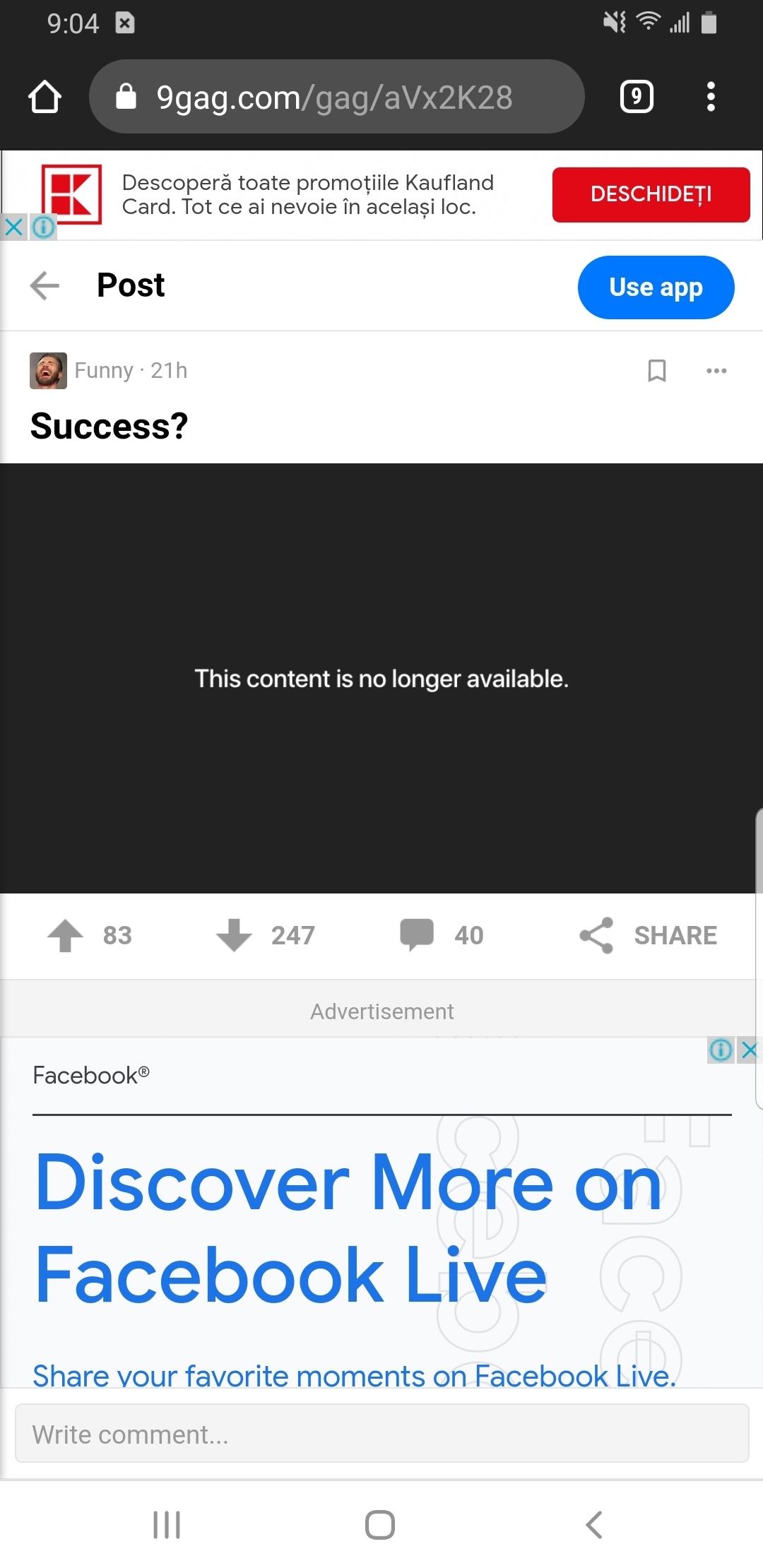Close the Facebook Live advertisement

click(749, 1050)
